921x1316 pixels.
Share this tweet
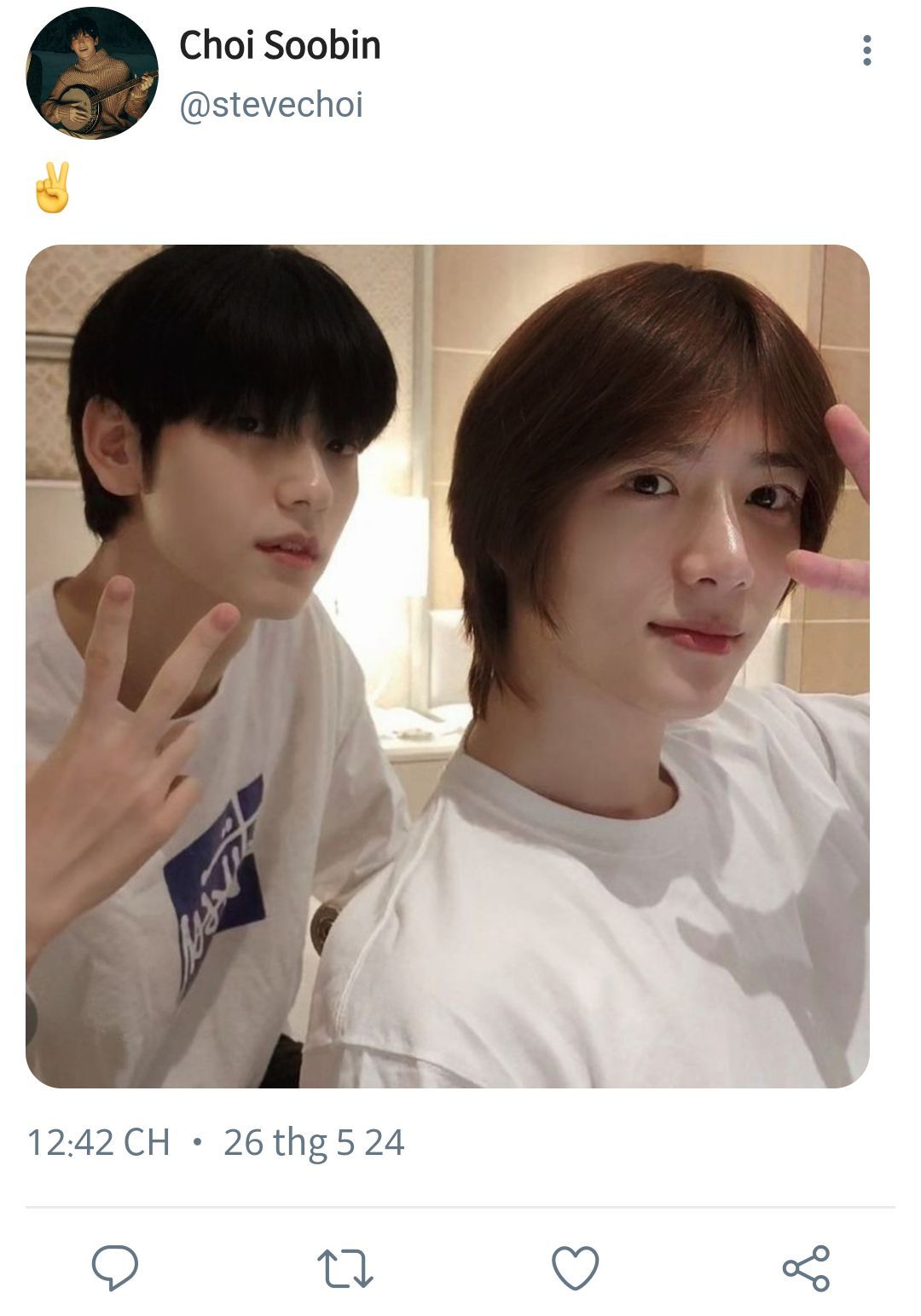(x=806, y=1267)
